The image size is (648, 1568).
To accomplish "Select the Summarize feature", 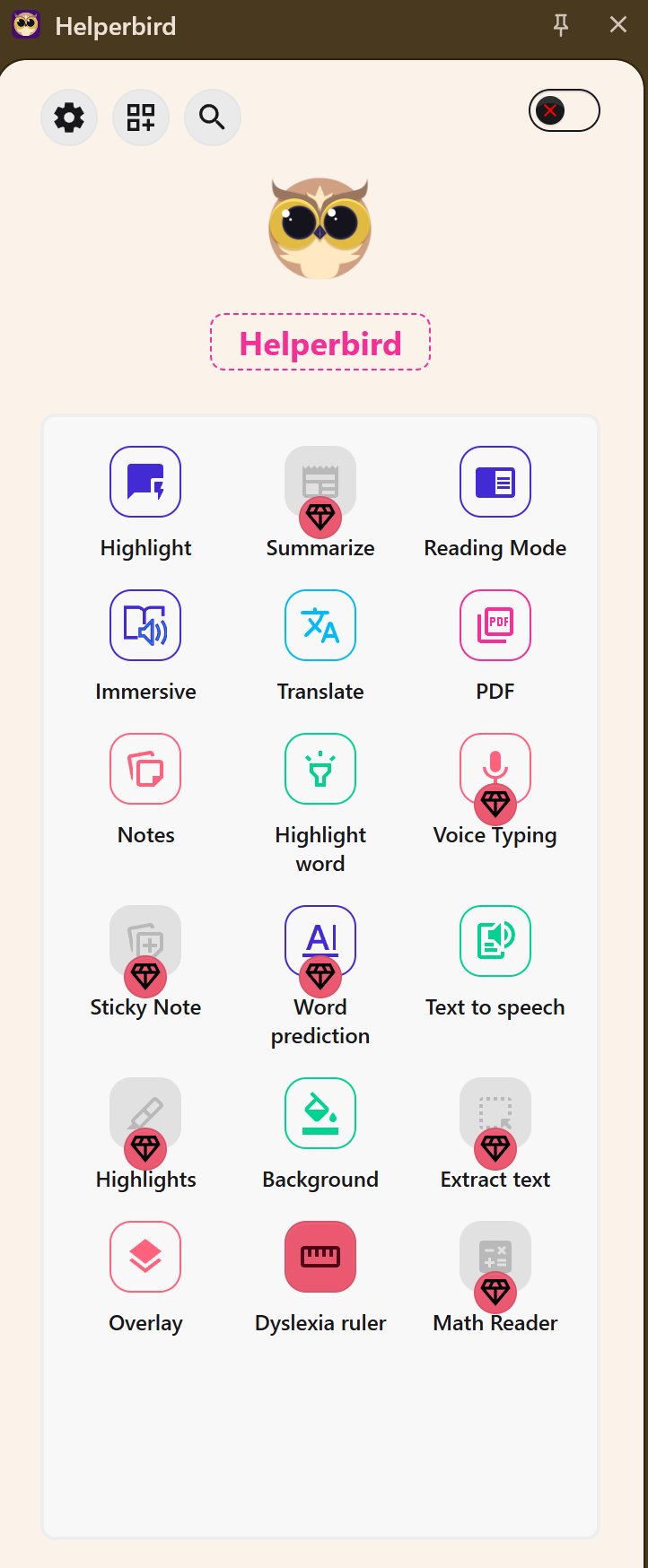I will pos(320,483).
